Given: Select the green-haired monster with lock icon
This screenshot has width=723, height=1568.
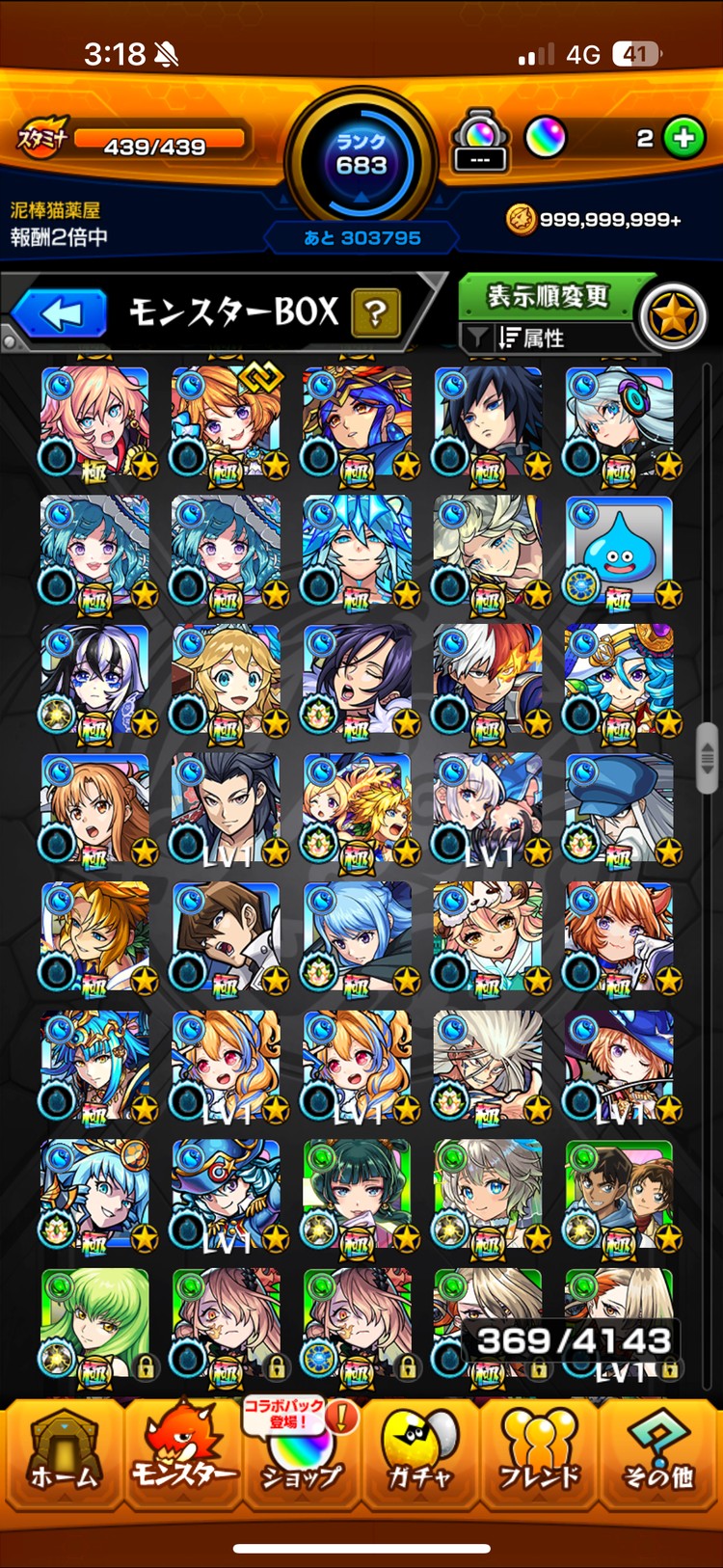Looking at the screenshot, I should point(95,1323).
